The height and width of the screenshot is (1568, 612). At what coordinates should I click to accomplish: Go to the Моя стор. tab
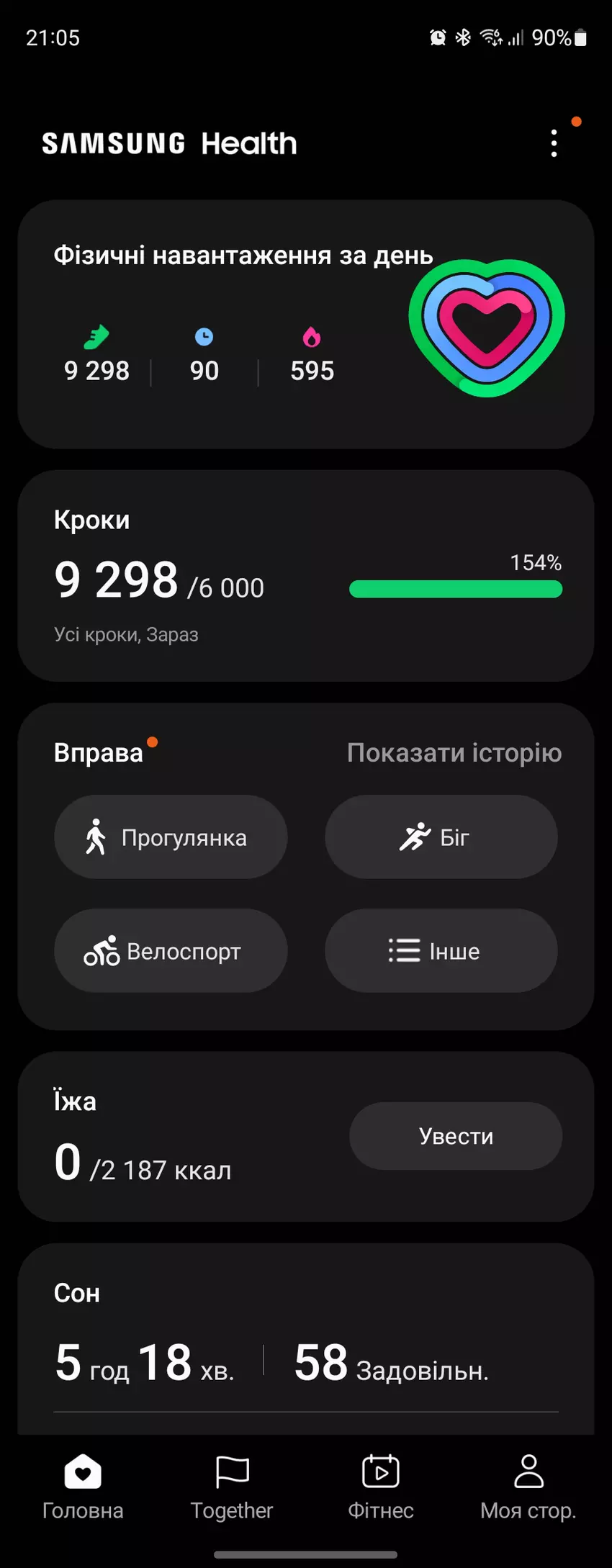coord(528,1487)
